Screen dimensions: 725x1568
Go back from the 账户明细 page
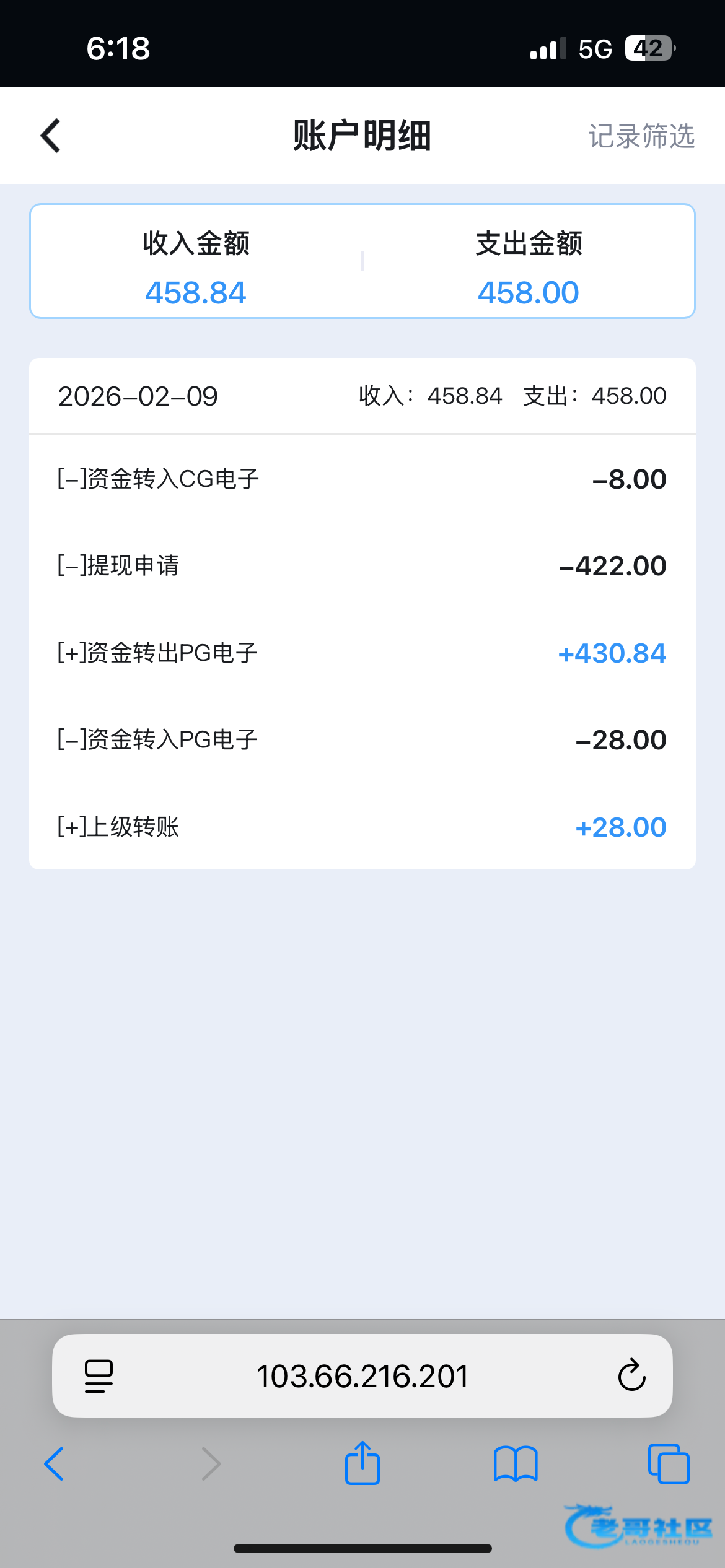[x=50, y=136]
